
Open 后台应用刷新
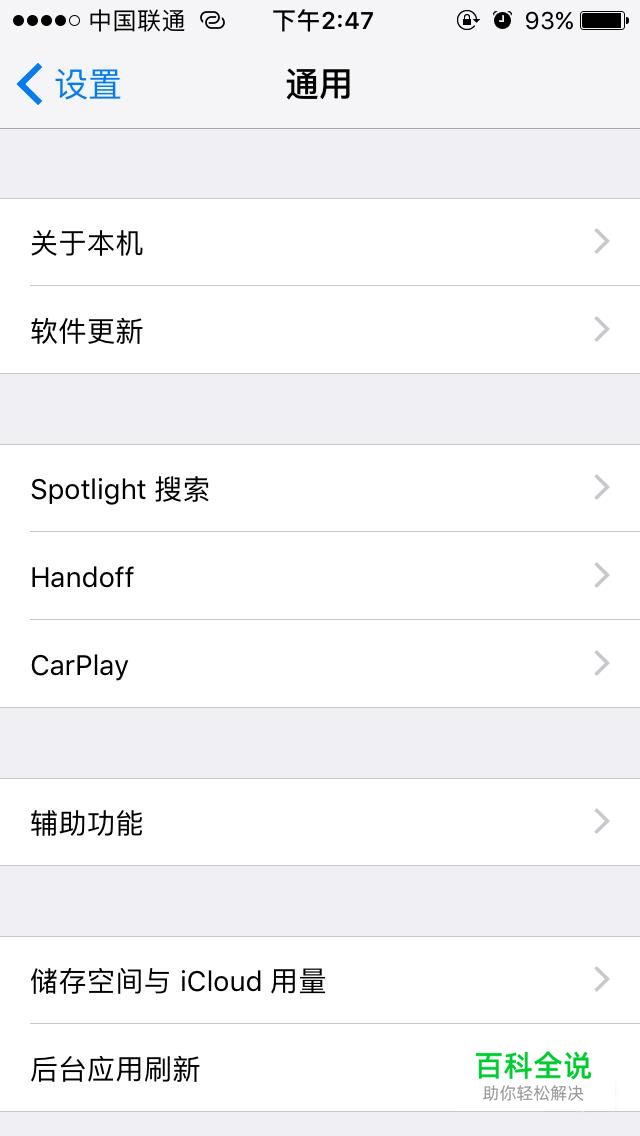[250, 1068]
